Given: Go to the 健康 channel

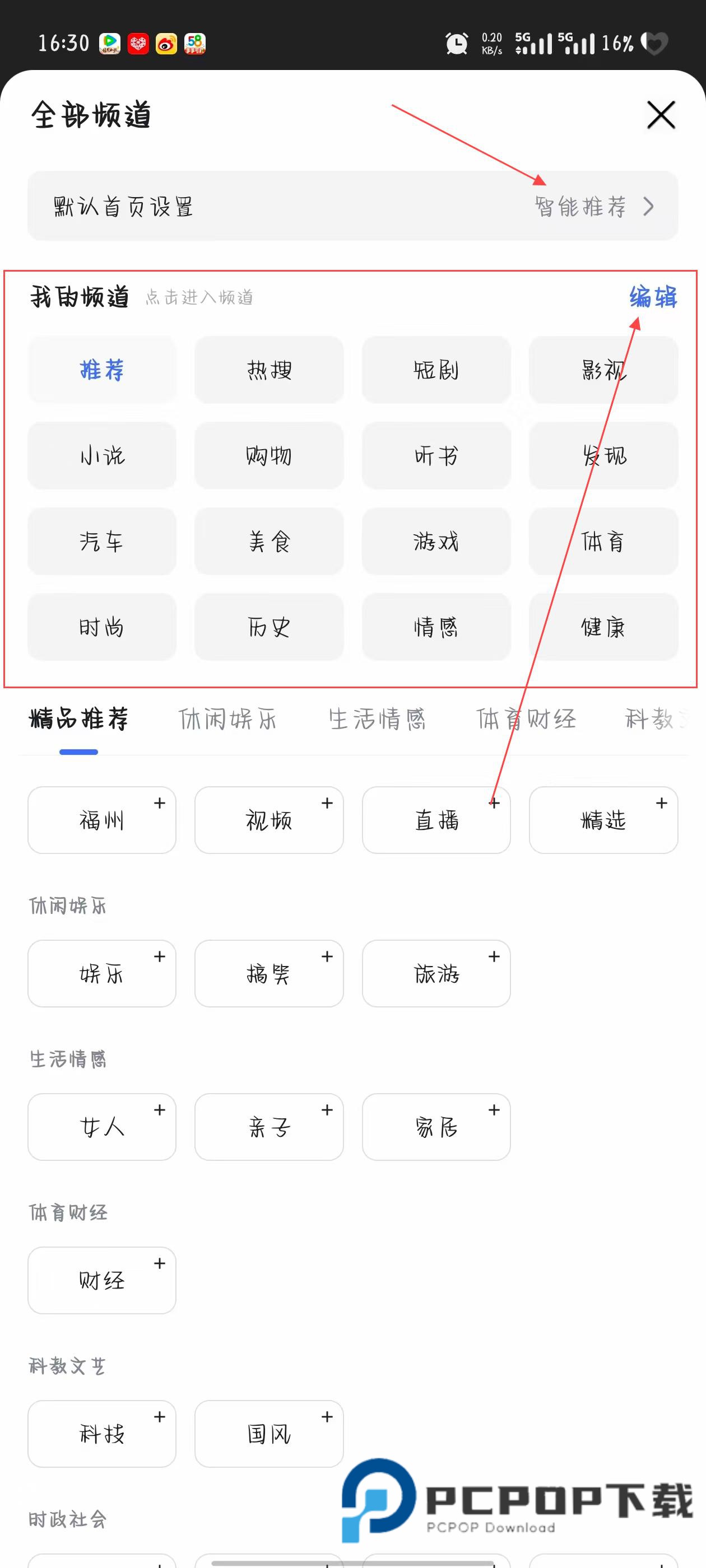Looking at the screenshot, I should tap(603, 627).
